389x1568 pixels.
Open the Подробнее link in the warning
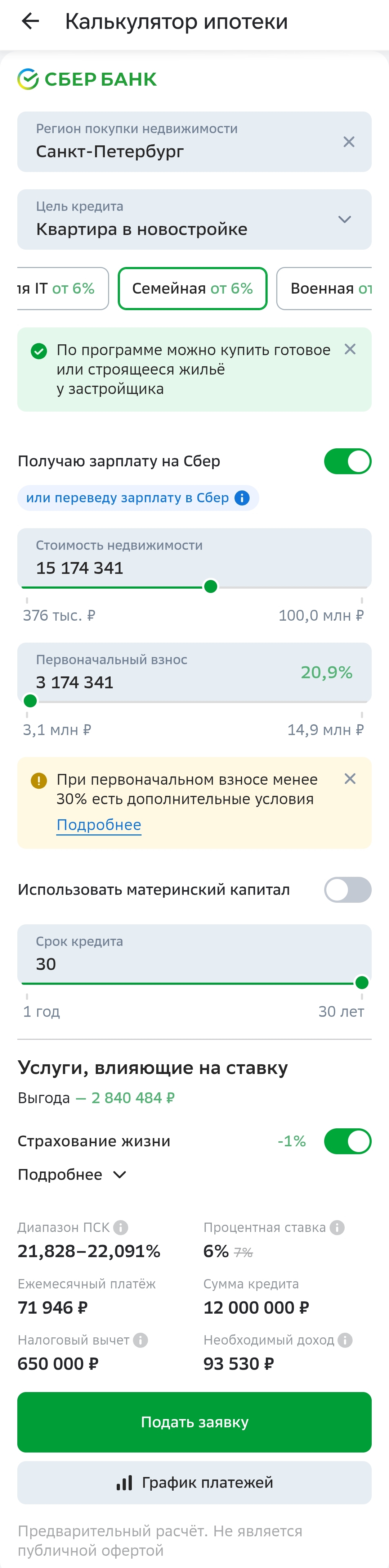pos(99,825)
